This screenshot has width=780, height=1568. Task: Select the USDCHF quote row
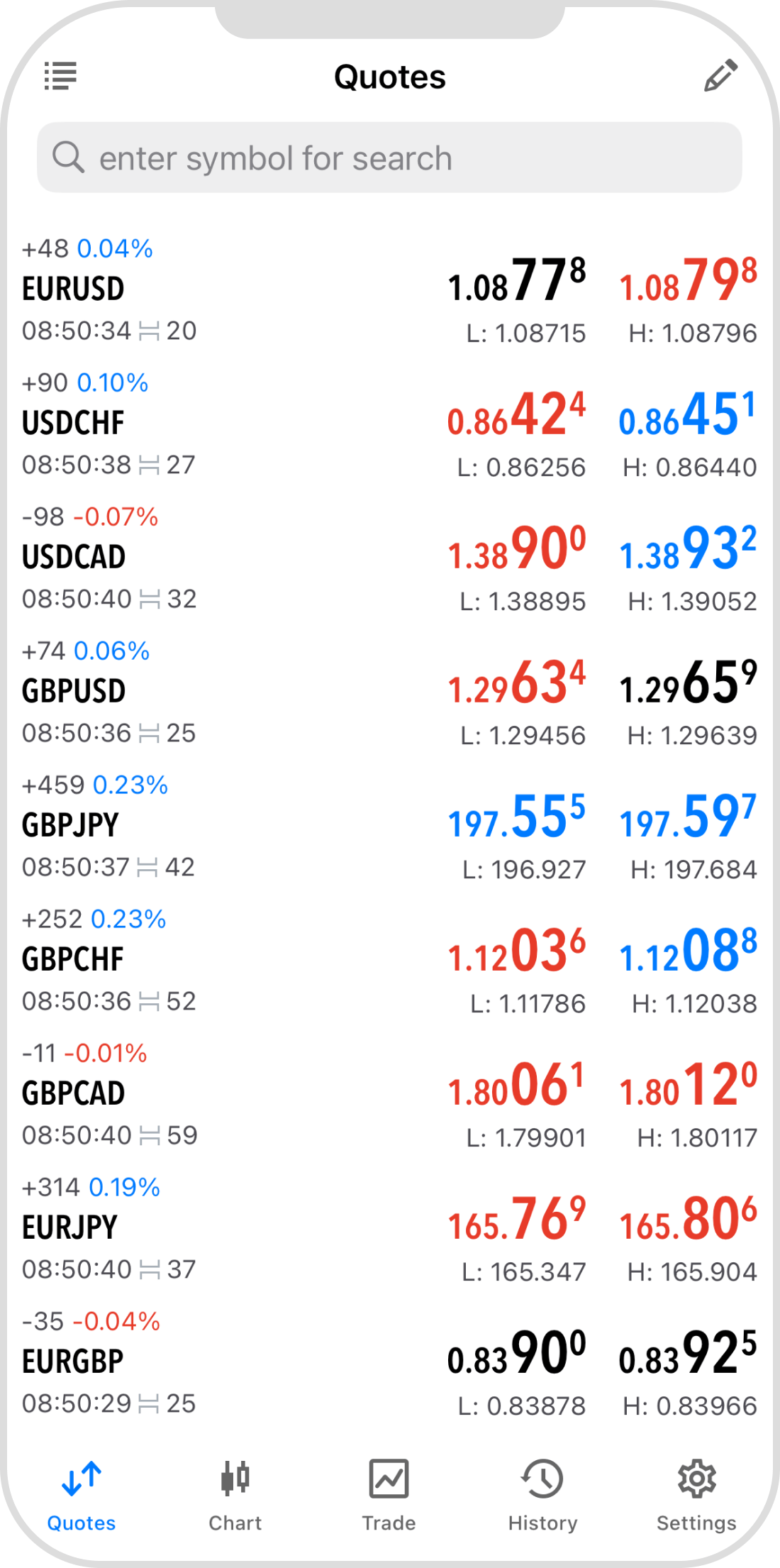pyautogui.click(x=74, y=424)
